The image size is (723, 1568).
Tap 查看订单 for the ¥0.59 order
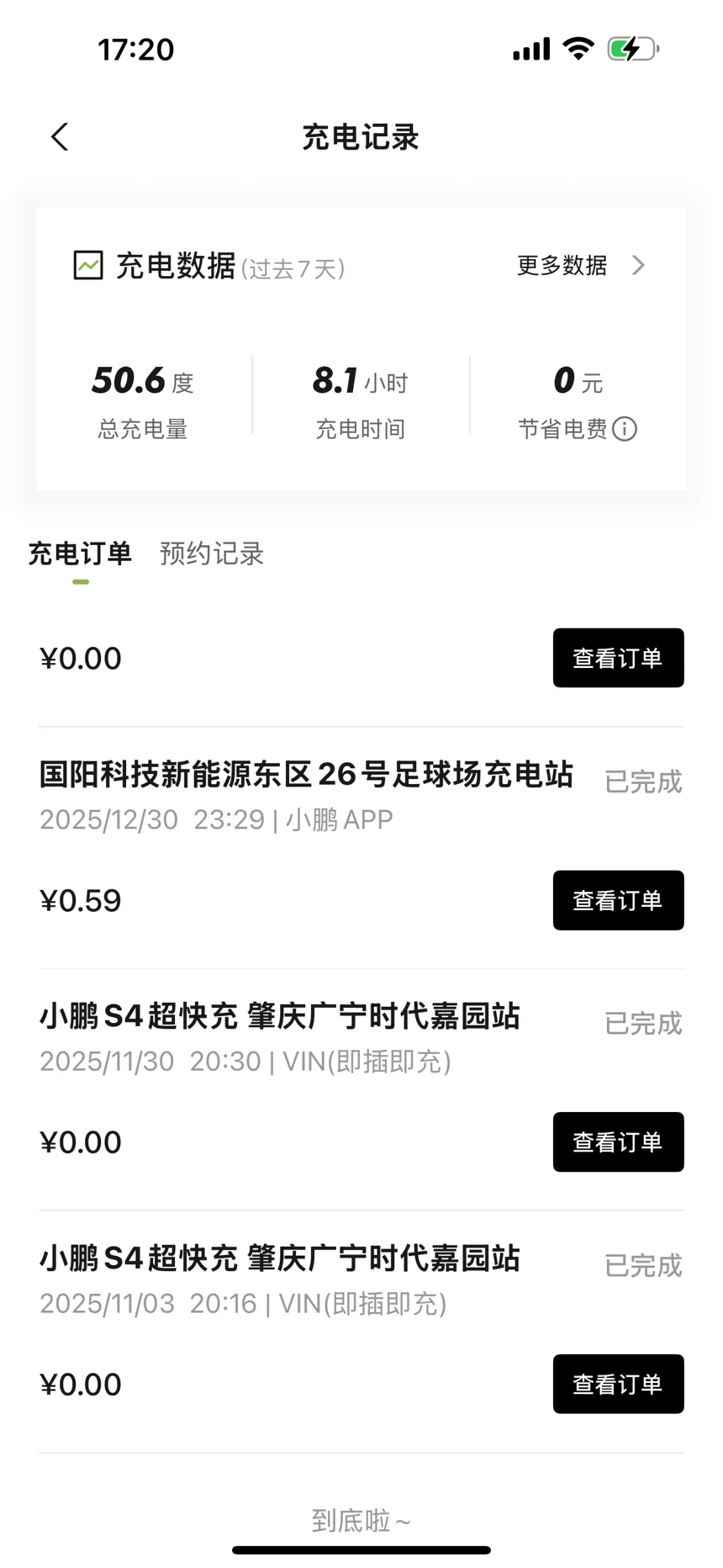[618, 900]
